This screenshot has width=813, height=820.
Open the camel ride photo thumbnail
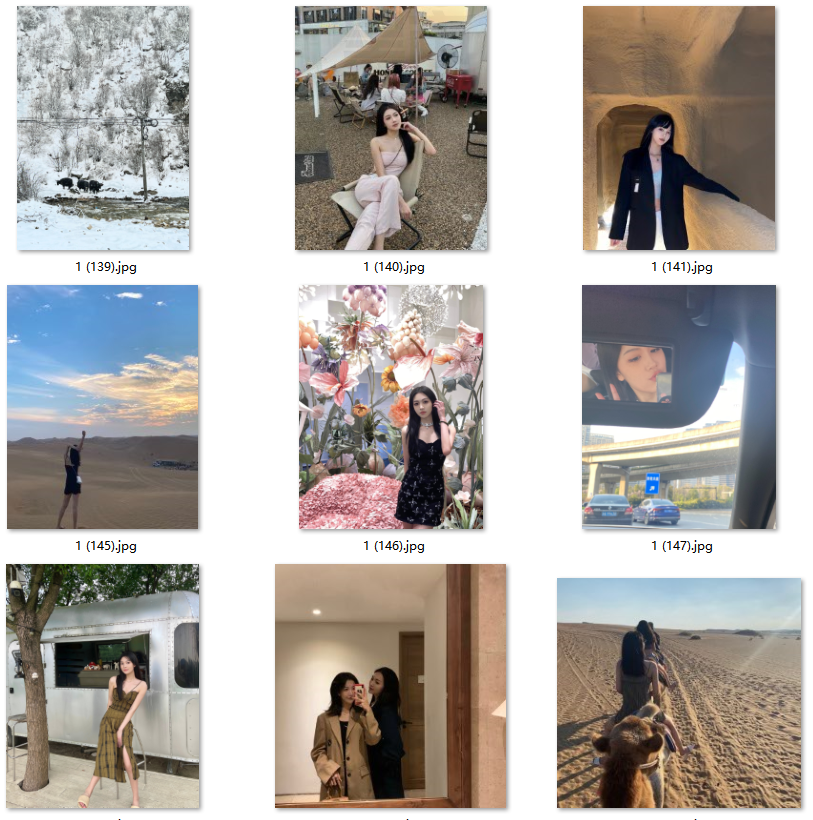click(679, 692)
